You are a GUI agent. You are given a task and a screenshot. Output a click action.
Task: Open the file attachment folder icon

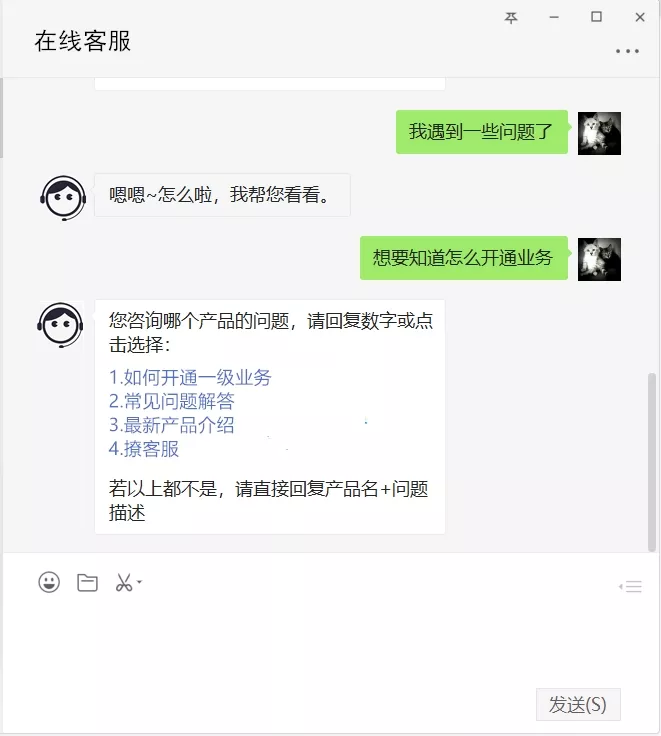(88, 582)
